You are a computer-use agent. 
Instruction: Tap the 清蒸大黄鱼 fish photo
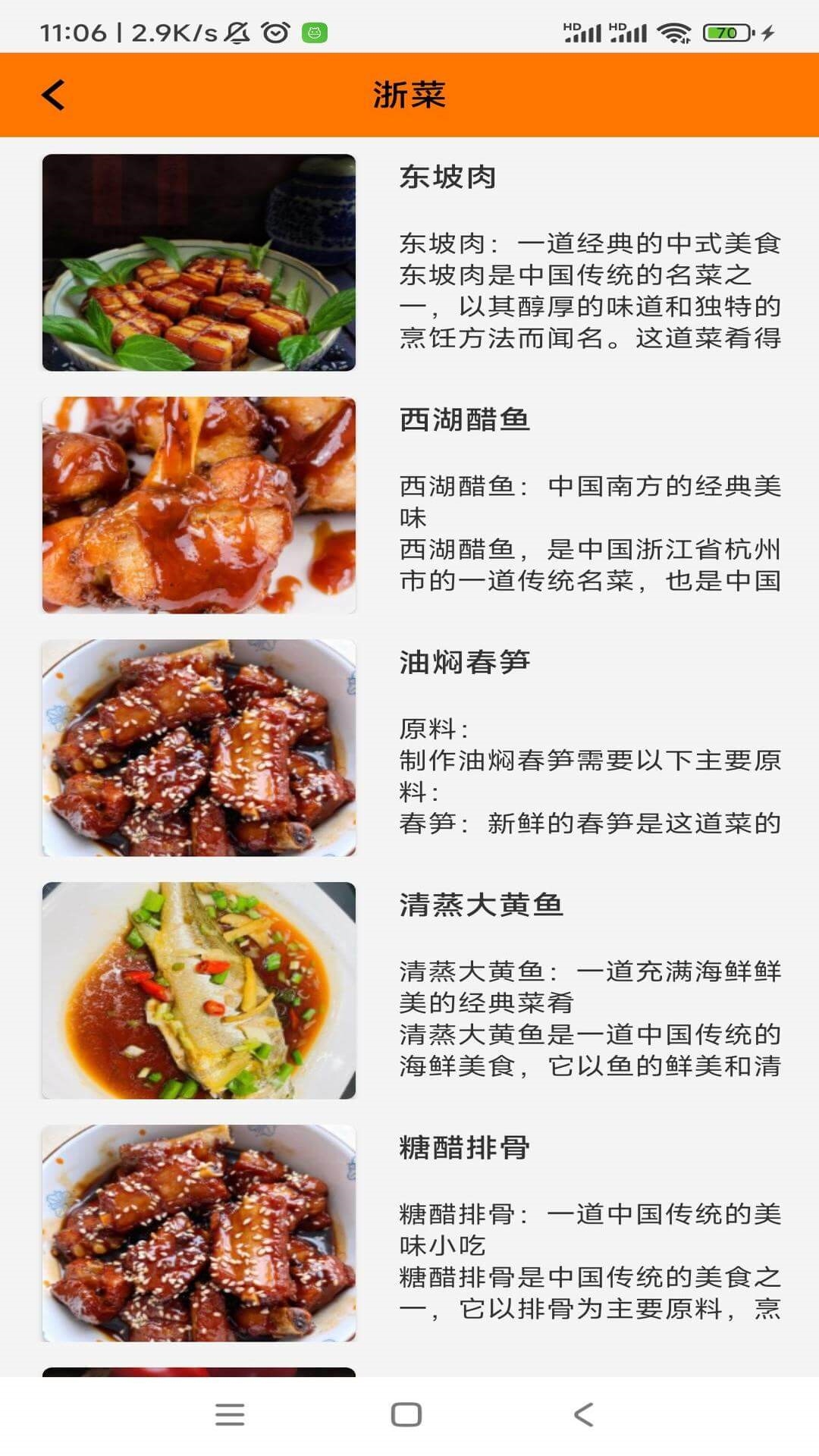click(199, 990)
